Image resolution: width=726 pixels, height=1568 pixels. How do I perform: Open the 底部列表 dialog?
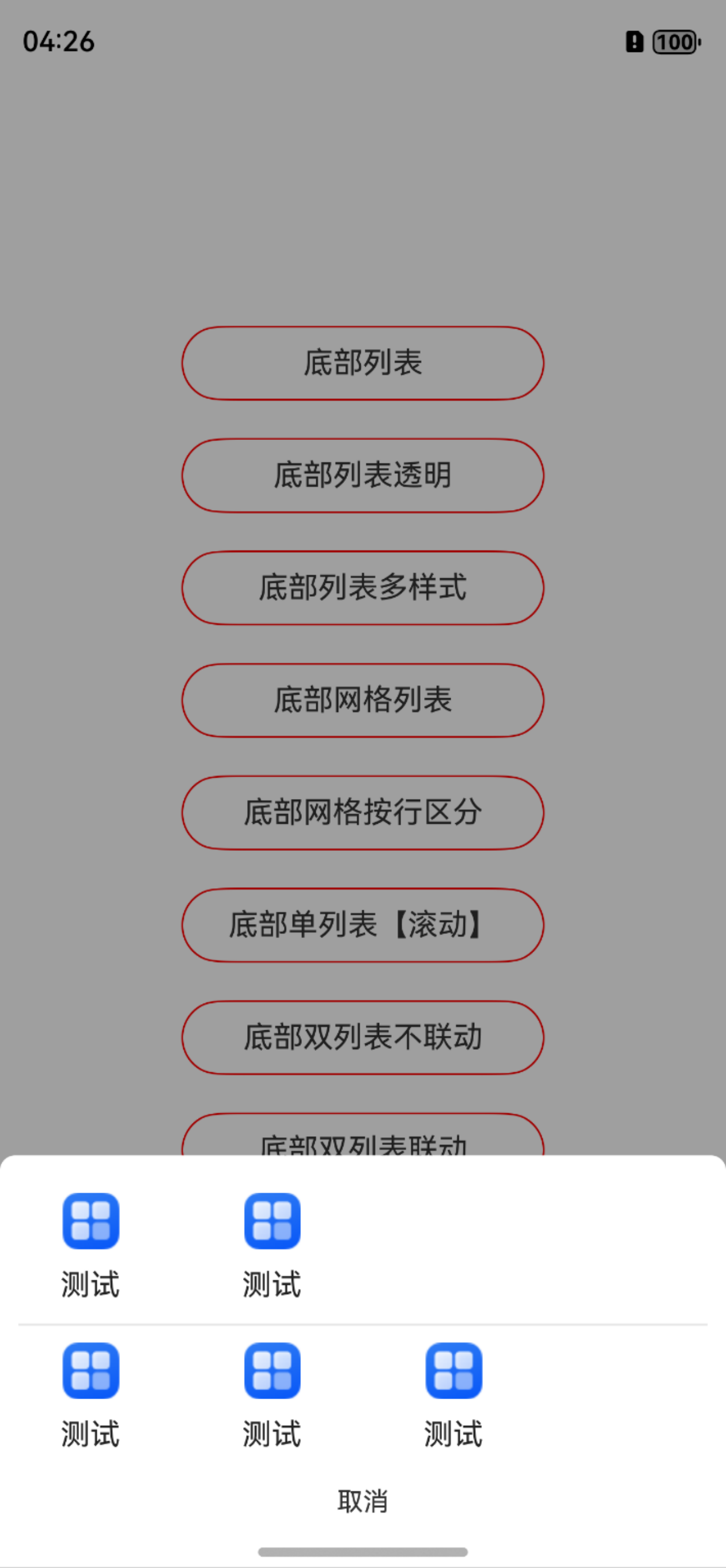point(362,363)
